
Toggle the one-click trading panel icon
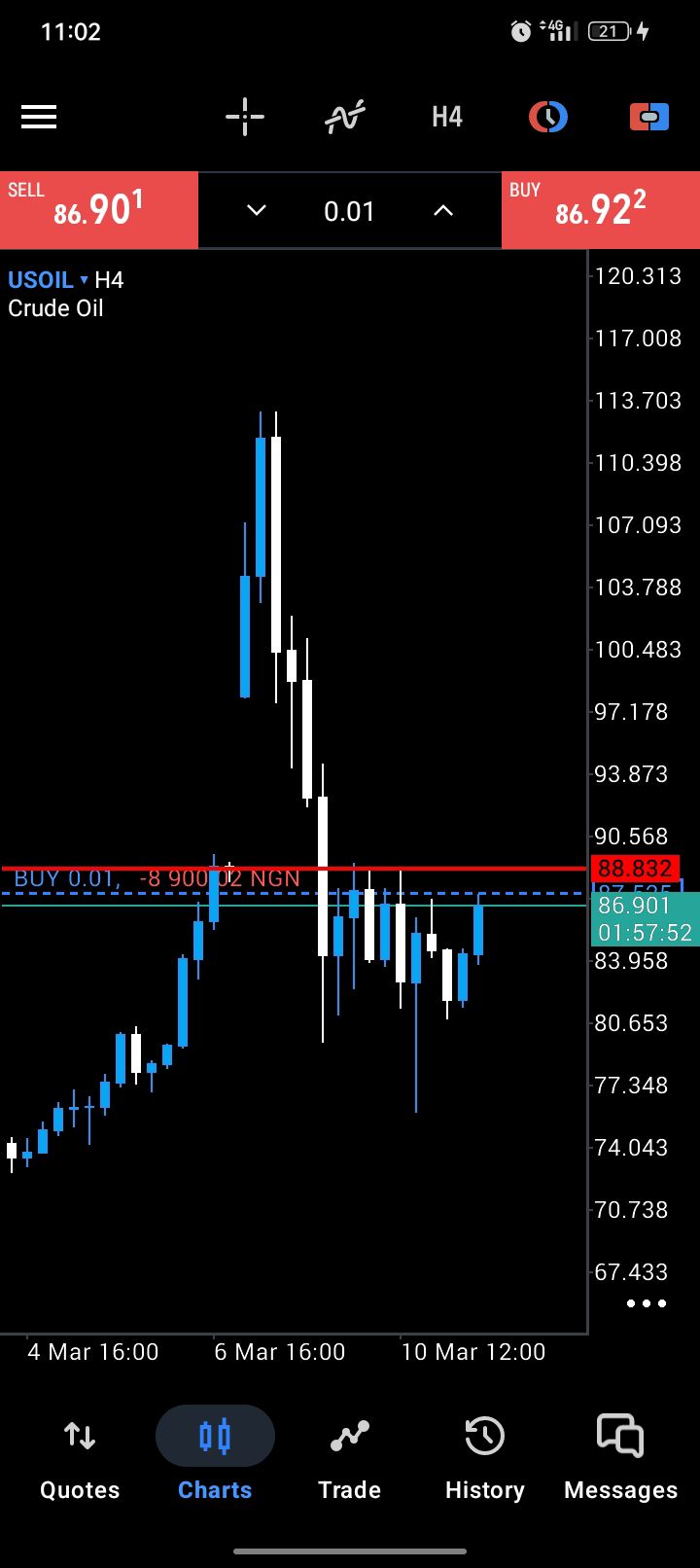click(x=648, y=118)
